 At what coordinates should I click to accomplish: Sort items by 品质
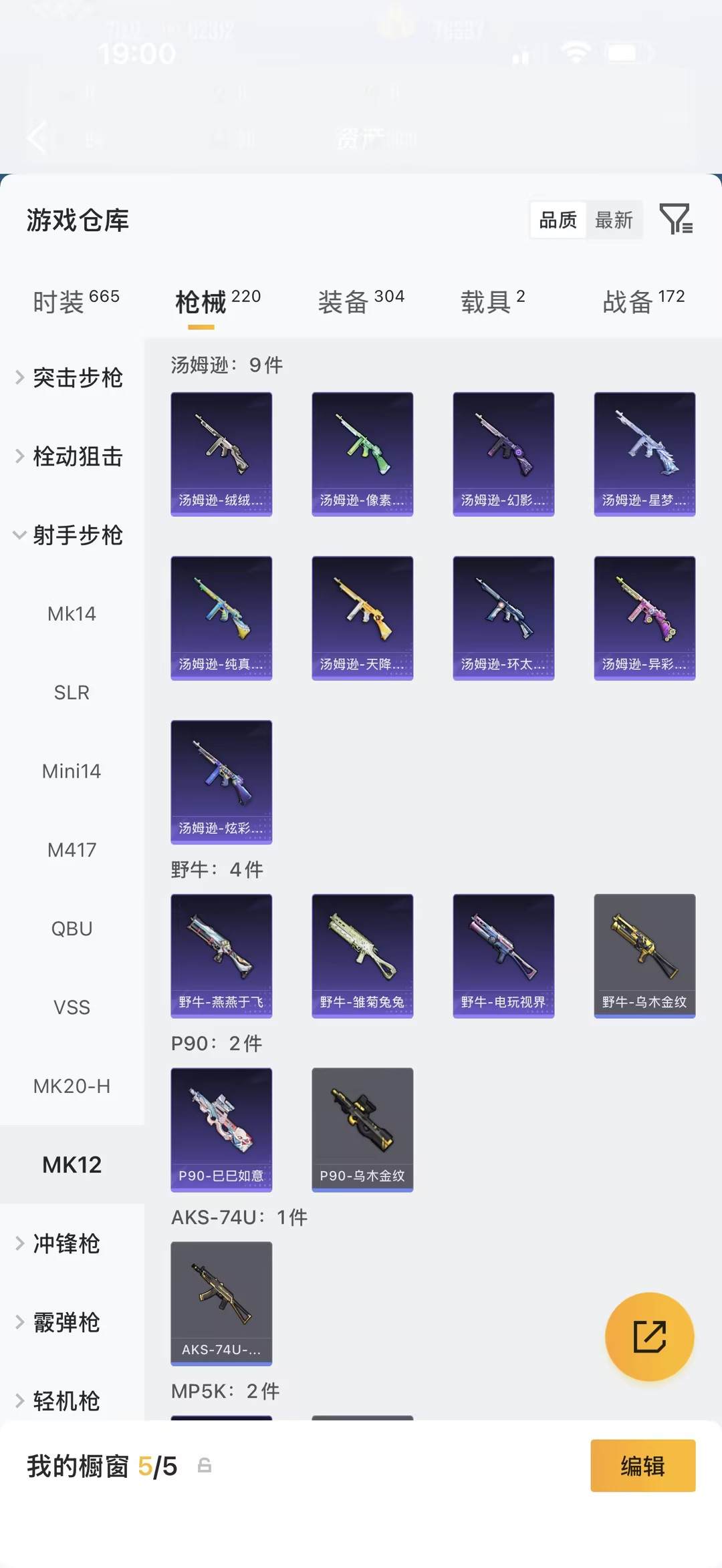[x=558, y=220]
